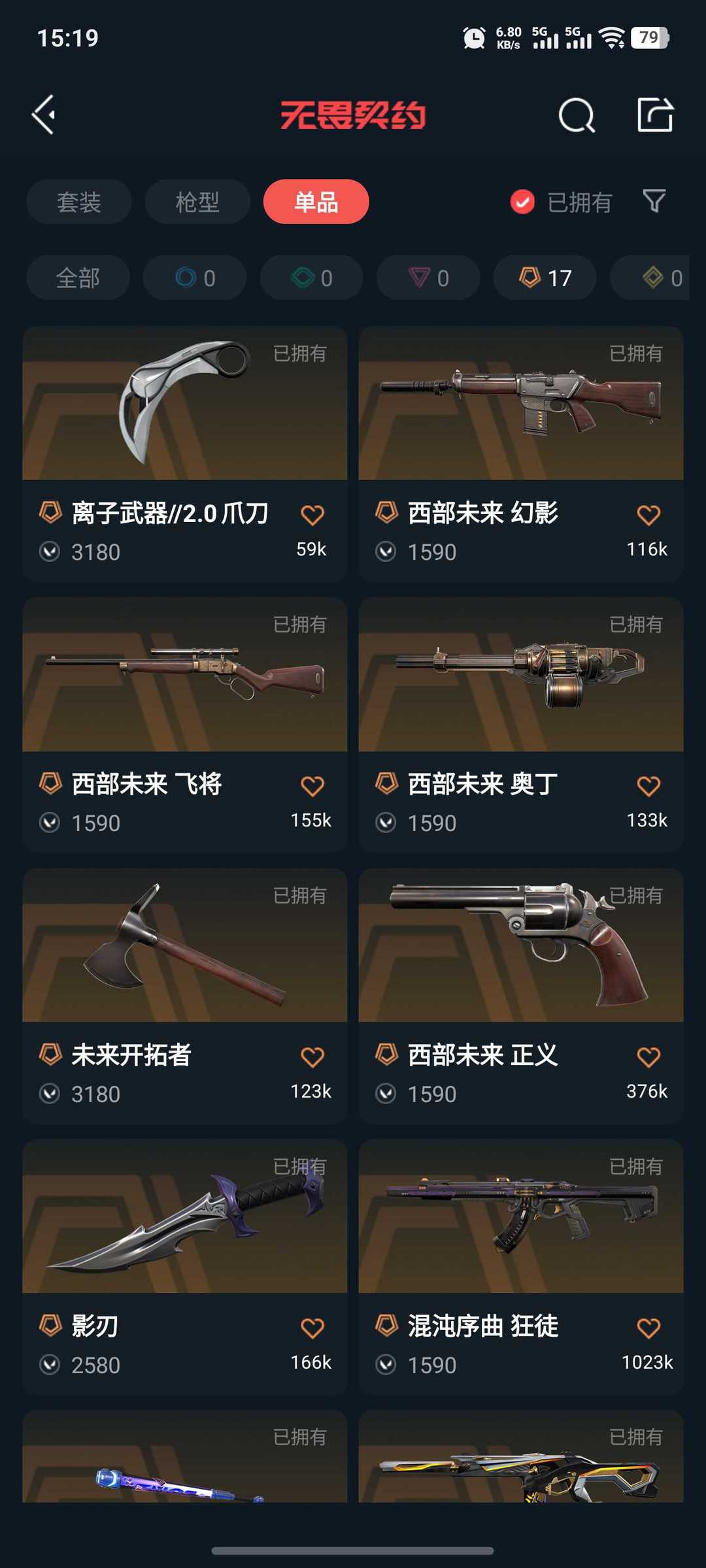
Task: Tap the share icon in the header
Action: pos(655,115)
